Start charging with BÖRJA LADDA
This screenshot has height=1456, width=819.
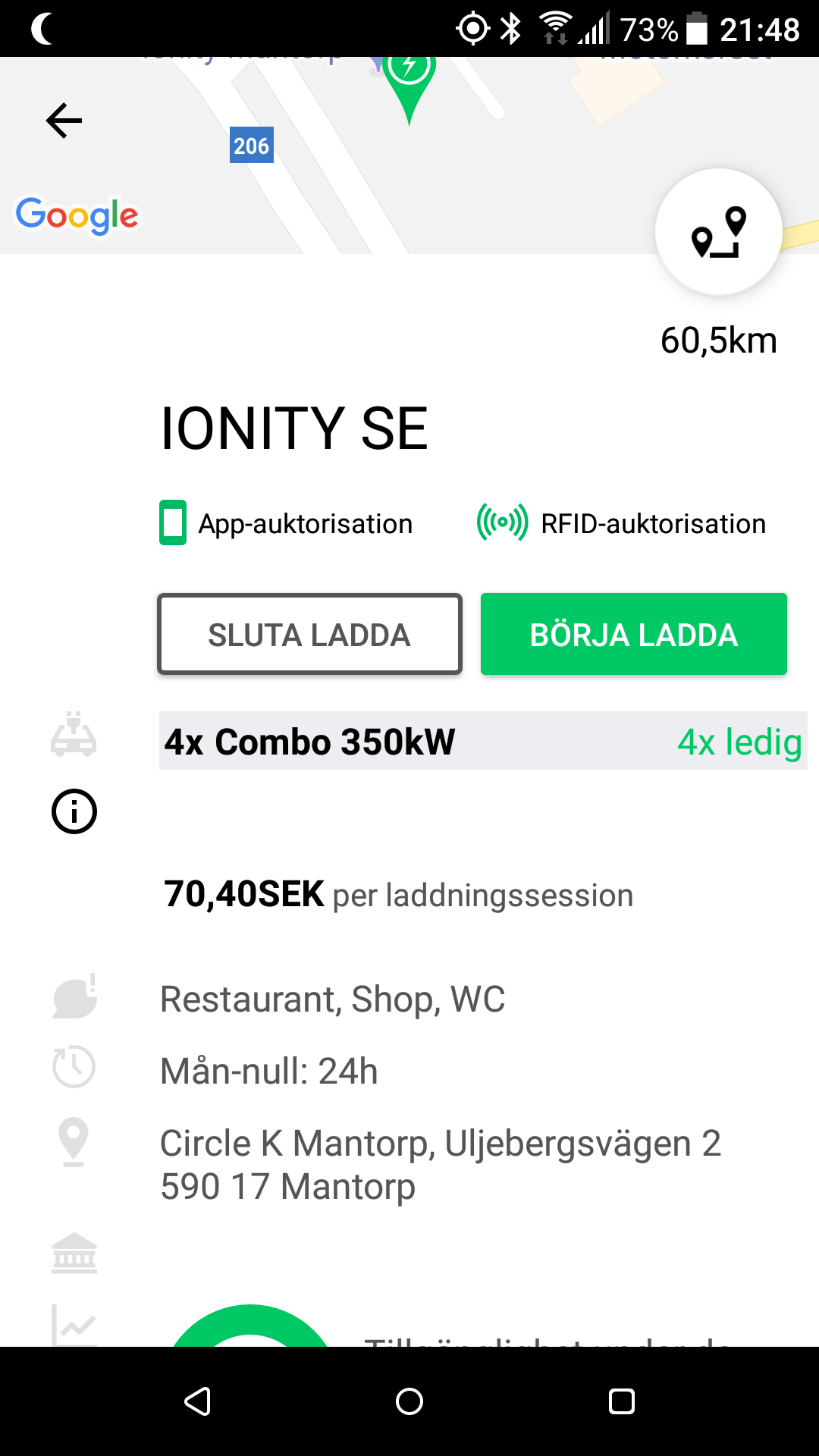[x=634, y=634]
